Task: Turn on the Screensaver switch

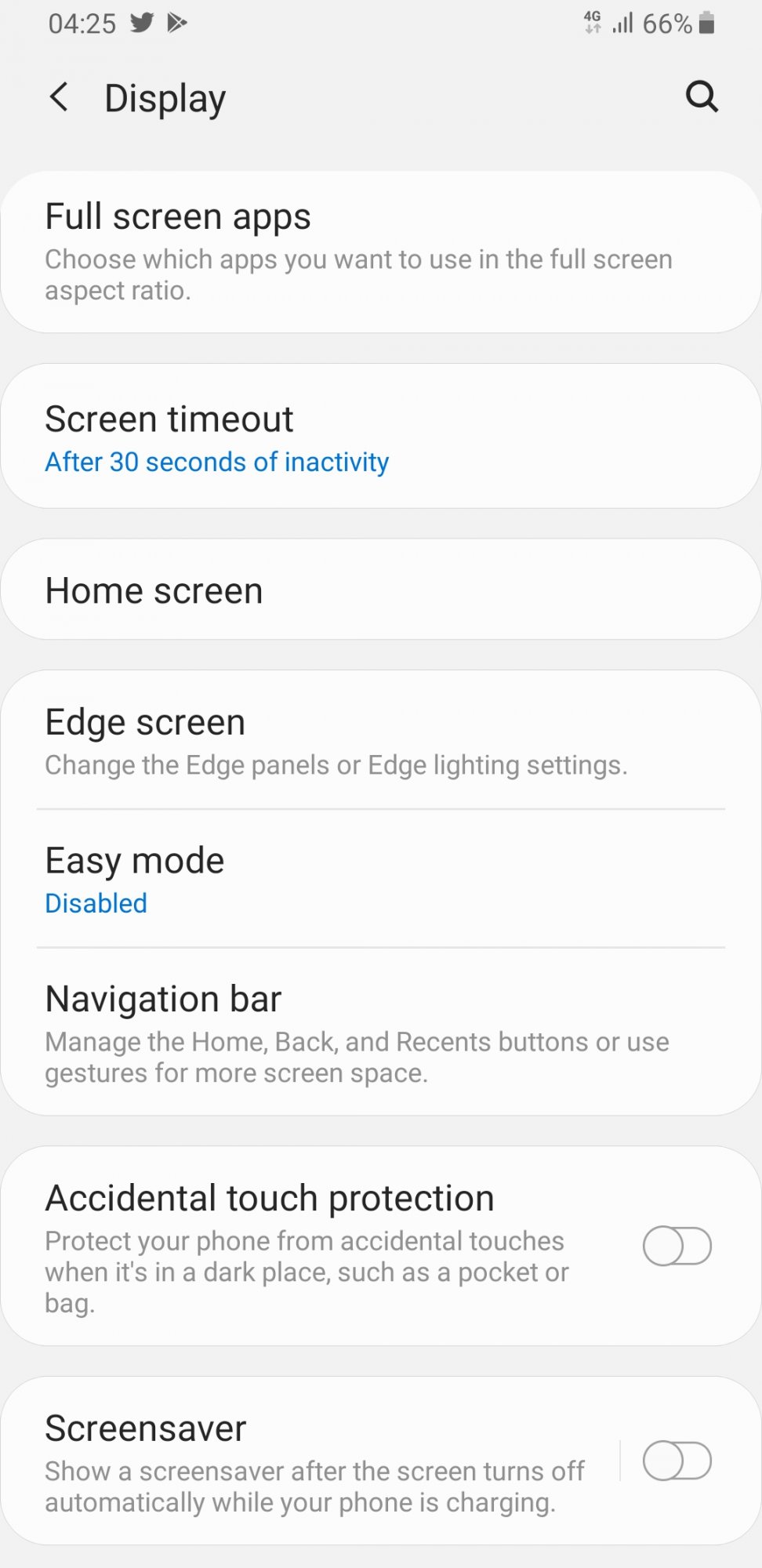Action: (677, 1461)
